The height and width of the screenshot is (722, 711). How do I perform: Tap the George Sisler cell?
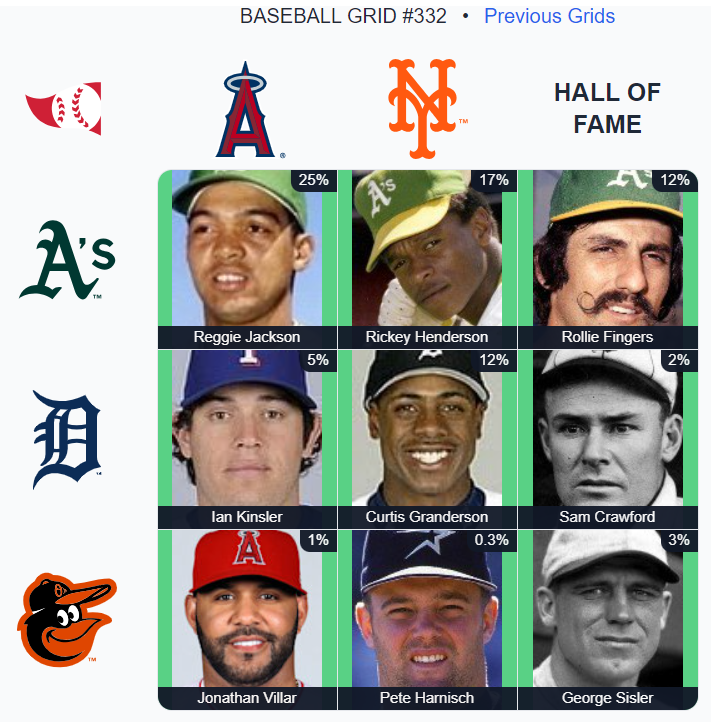[x=607, y=618]
